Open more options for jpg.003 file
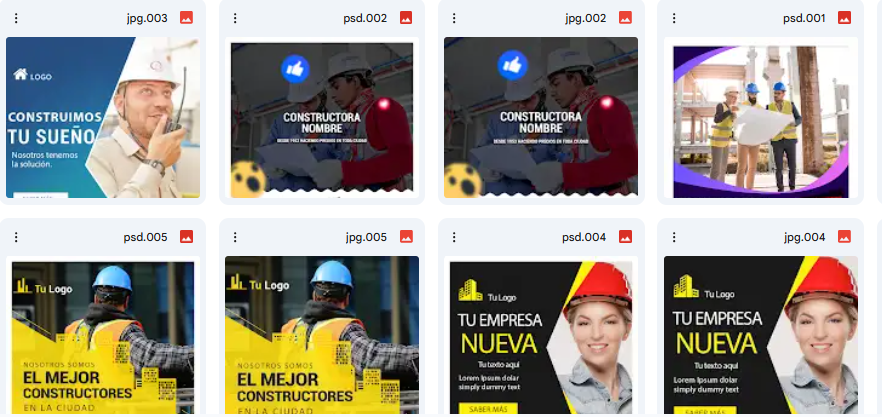 (16, 18)
